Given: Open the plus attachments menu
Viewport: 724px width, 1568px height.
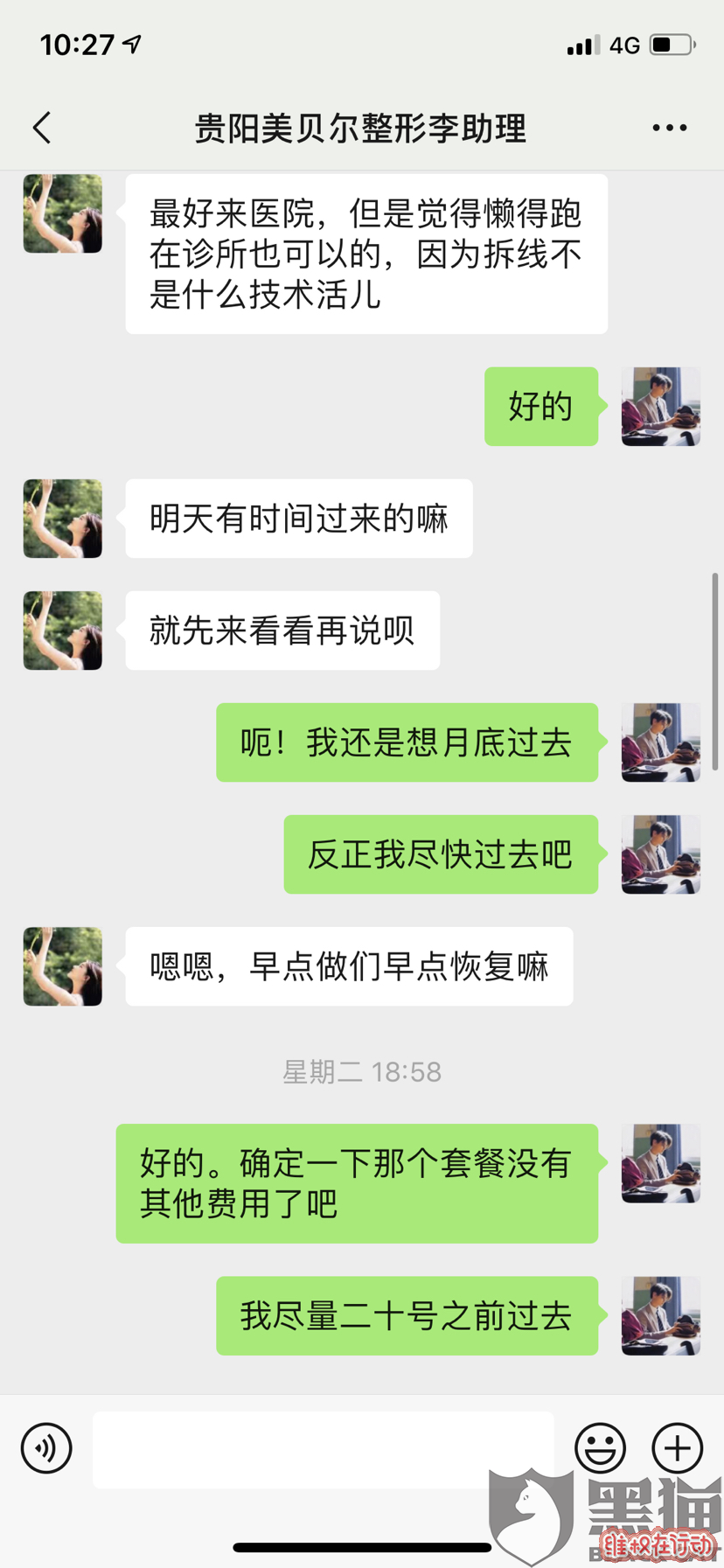Looking at the screenshot, I should click(x=677, y=1448).
